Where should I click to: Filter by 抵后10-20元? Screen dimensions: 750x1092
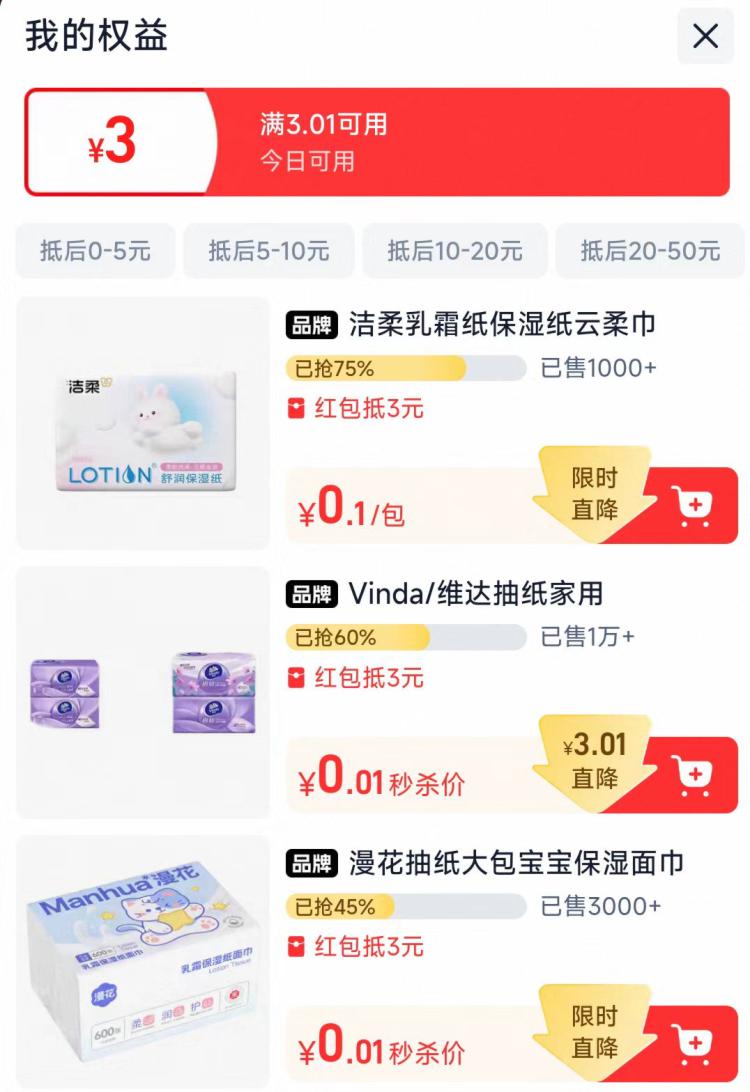click(x=455, y=250)
